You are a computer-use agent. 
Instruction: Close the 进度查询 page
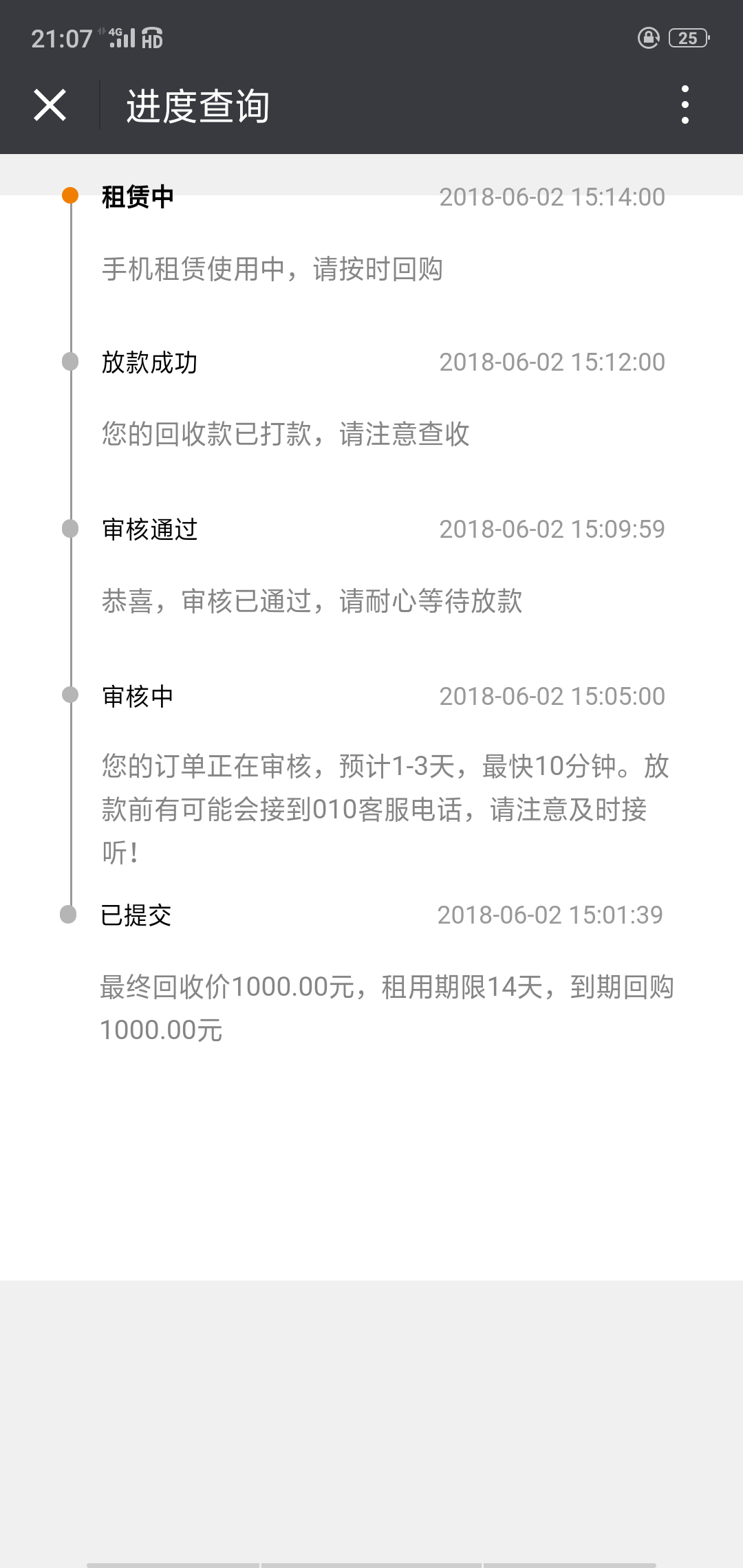click(x=50, y=105)
